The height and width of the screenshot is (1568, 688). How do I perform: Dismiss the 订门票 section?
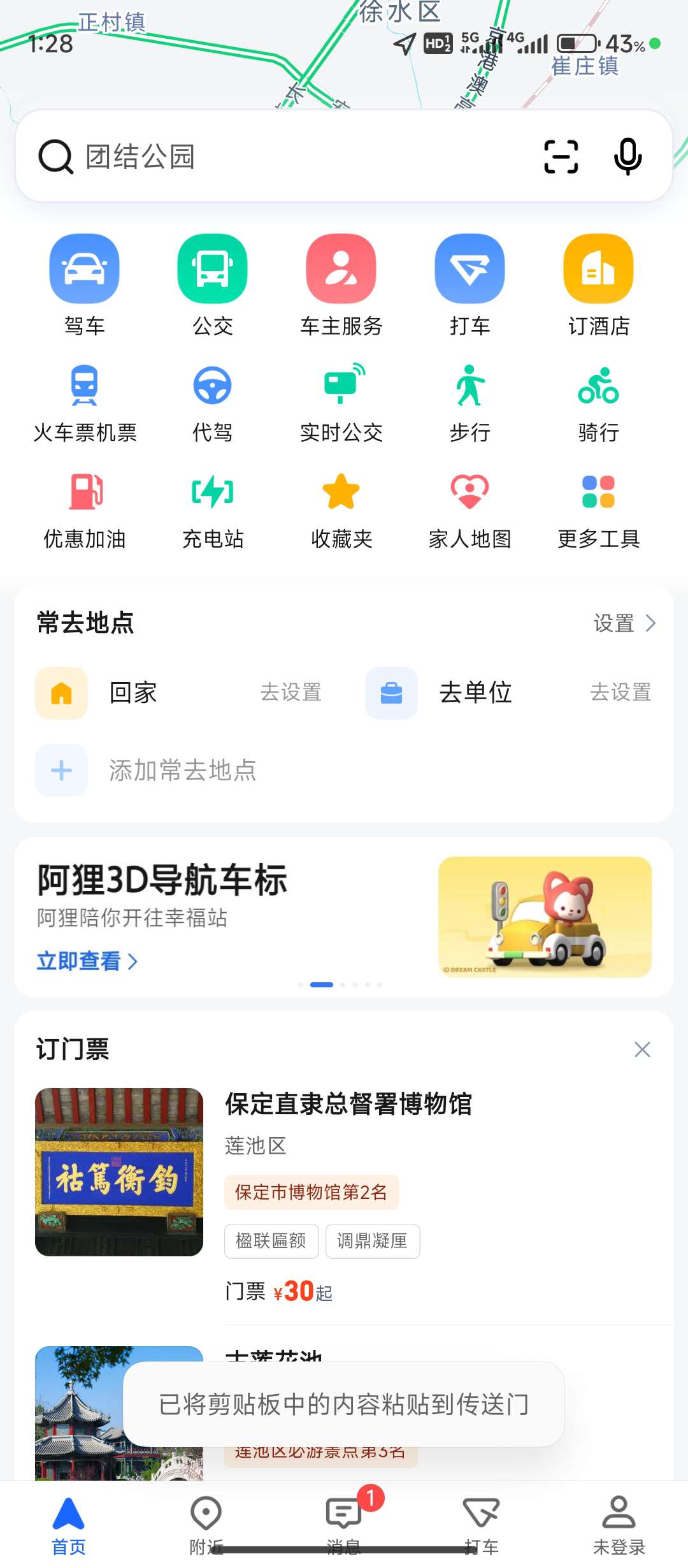coord(642,1050)
